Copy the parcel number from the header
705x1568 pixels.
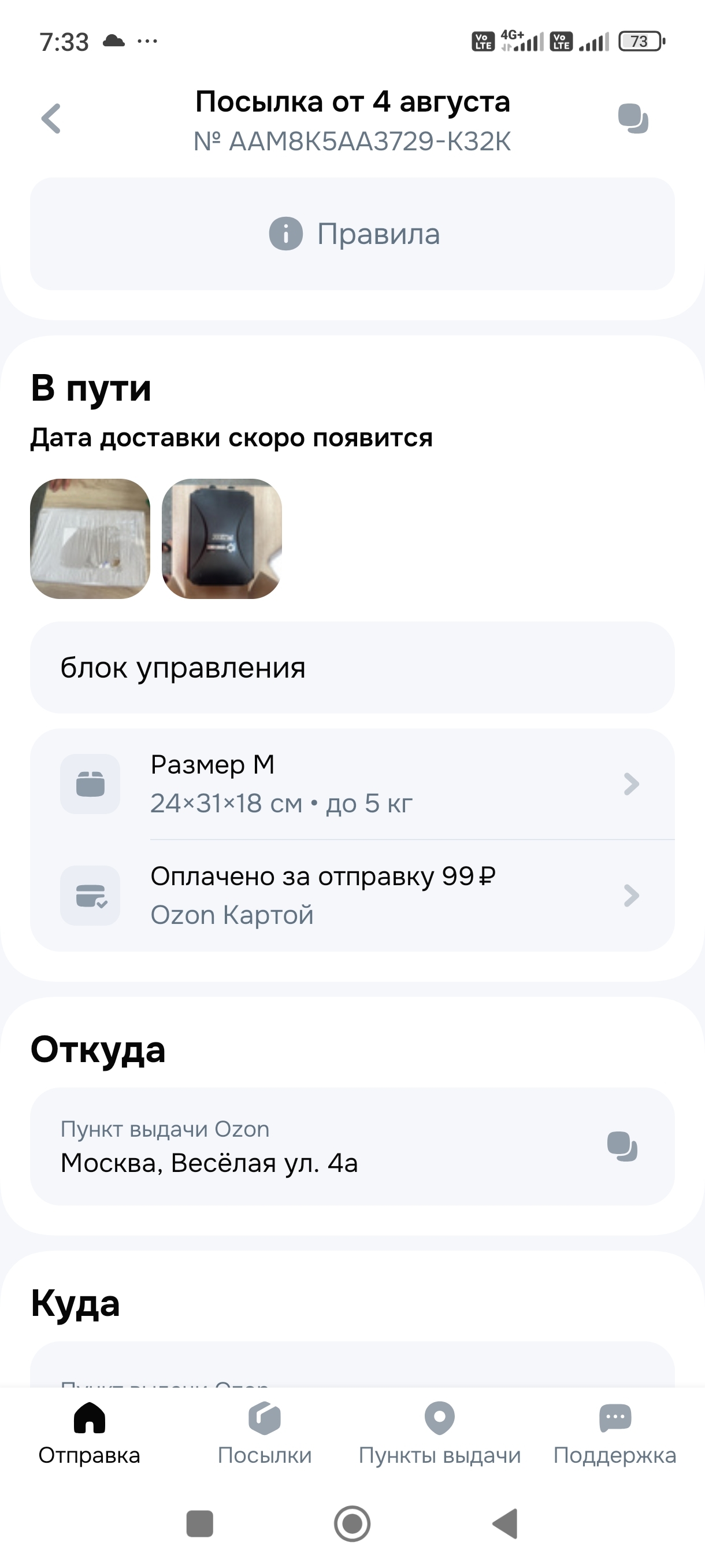tap(633, 118)
